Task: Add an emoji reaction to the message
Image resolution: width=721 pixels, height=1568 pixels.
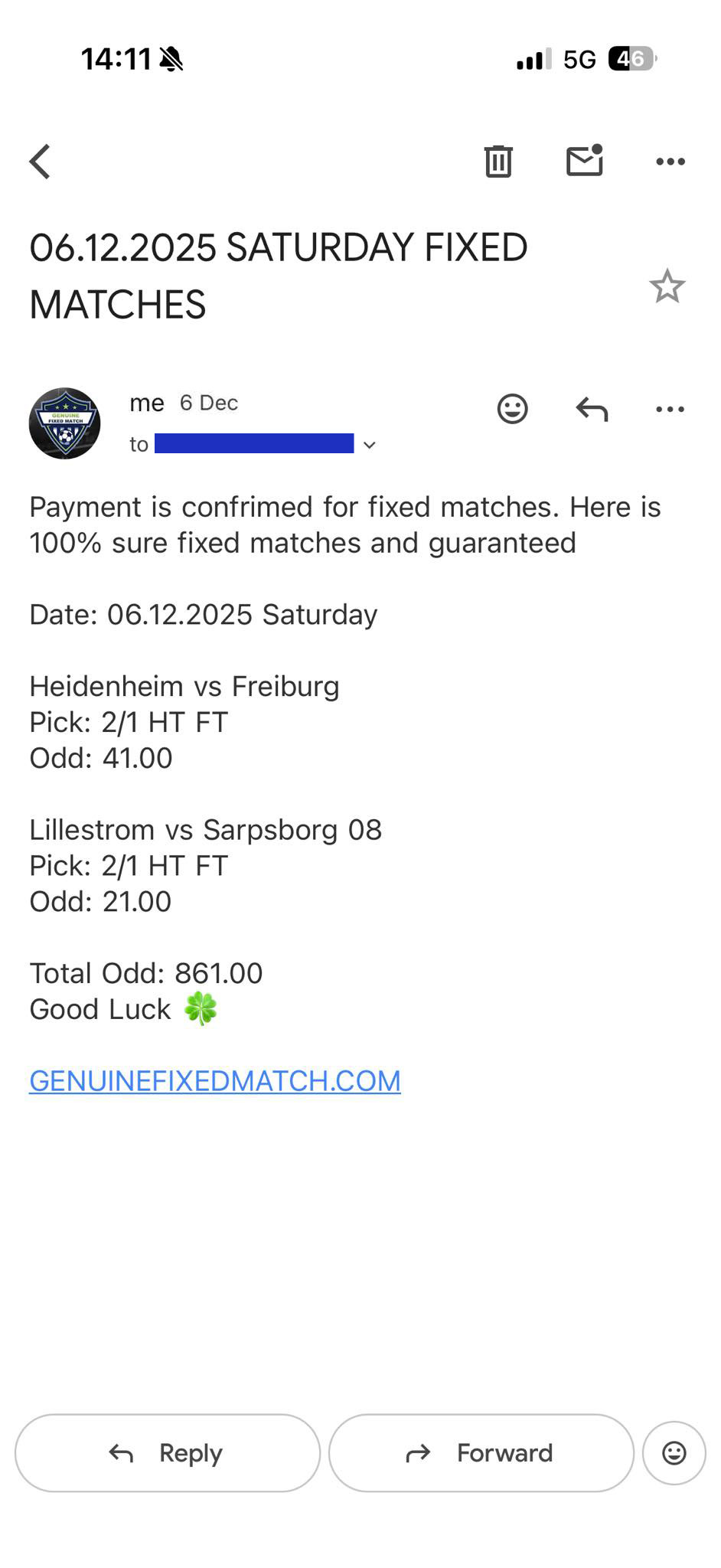Action: [512, 408]
